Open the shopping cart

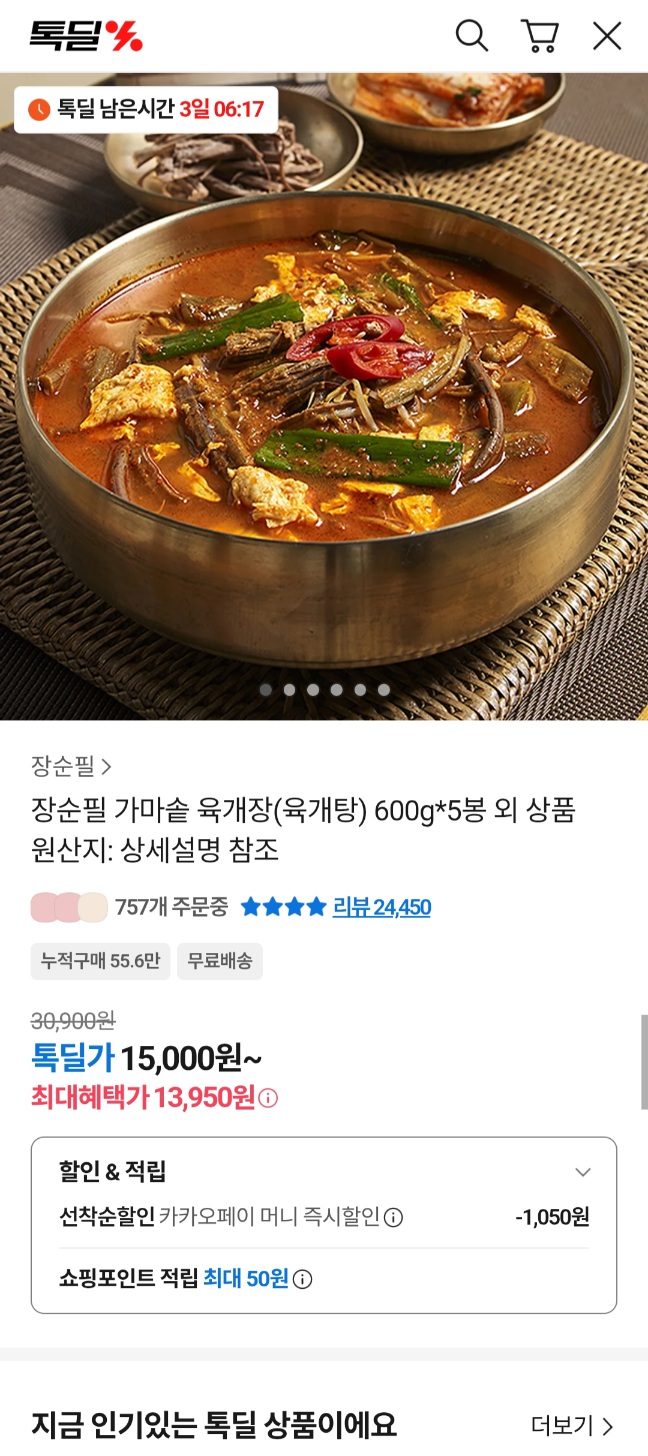(x=539, y=36)
